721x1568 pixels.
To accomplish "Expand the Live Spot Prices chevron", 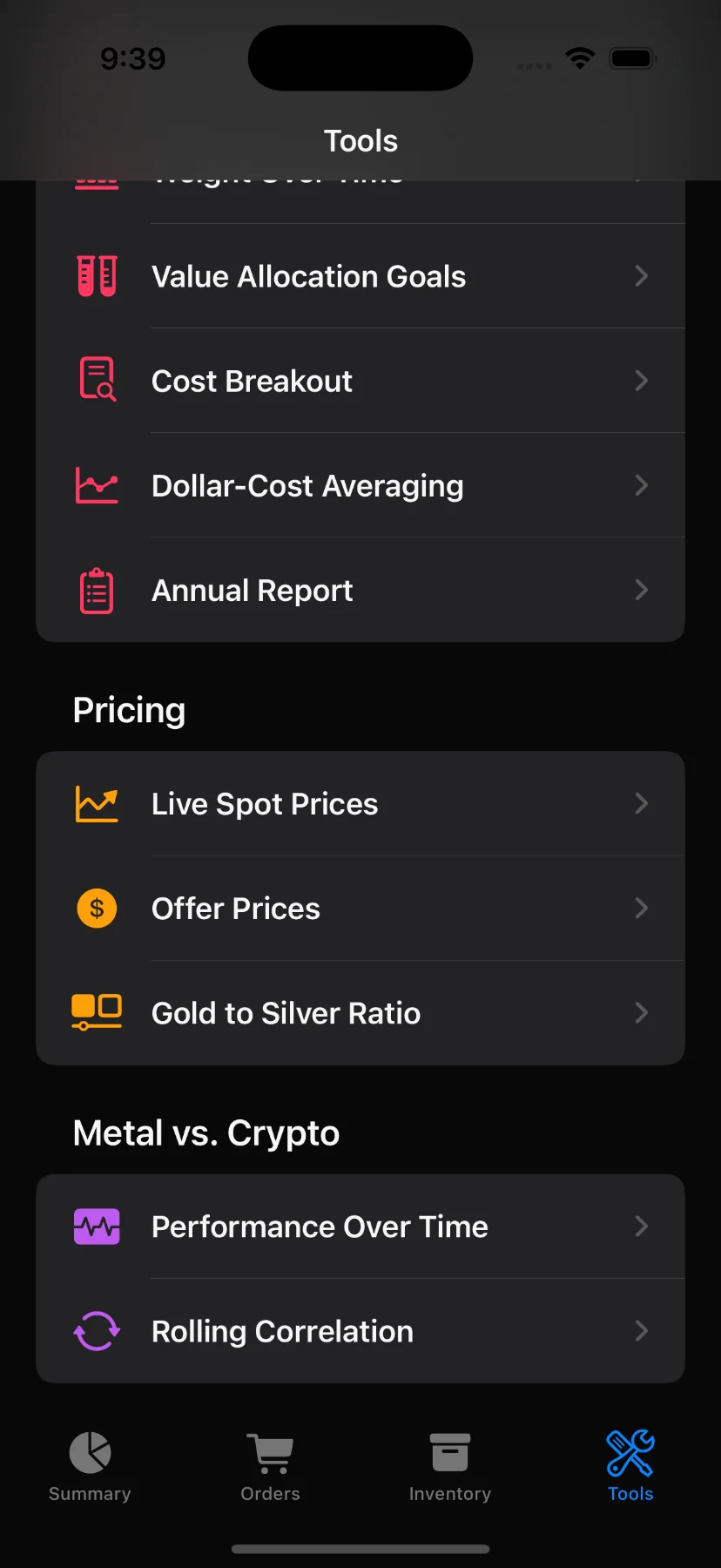I will (641, 803).
